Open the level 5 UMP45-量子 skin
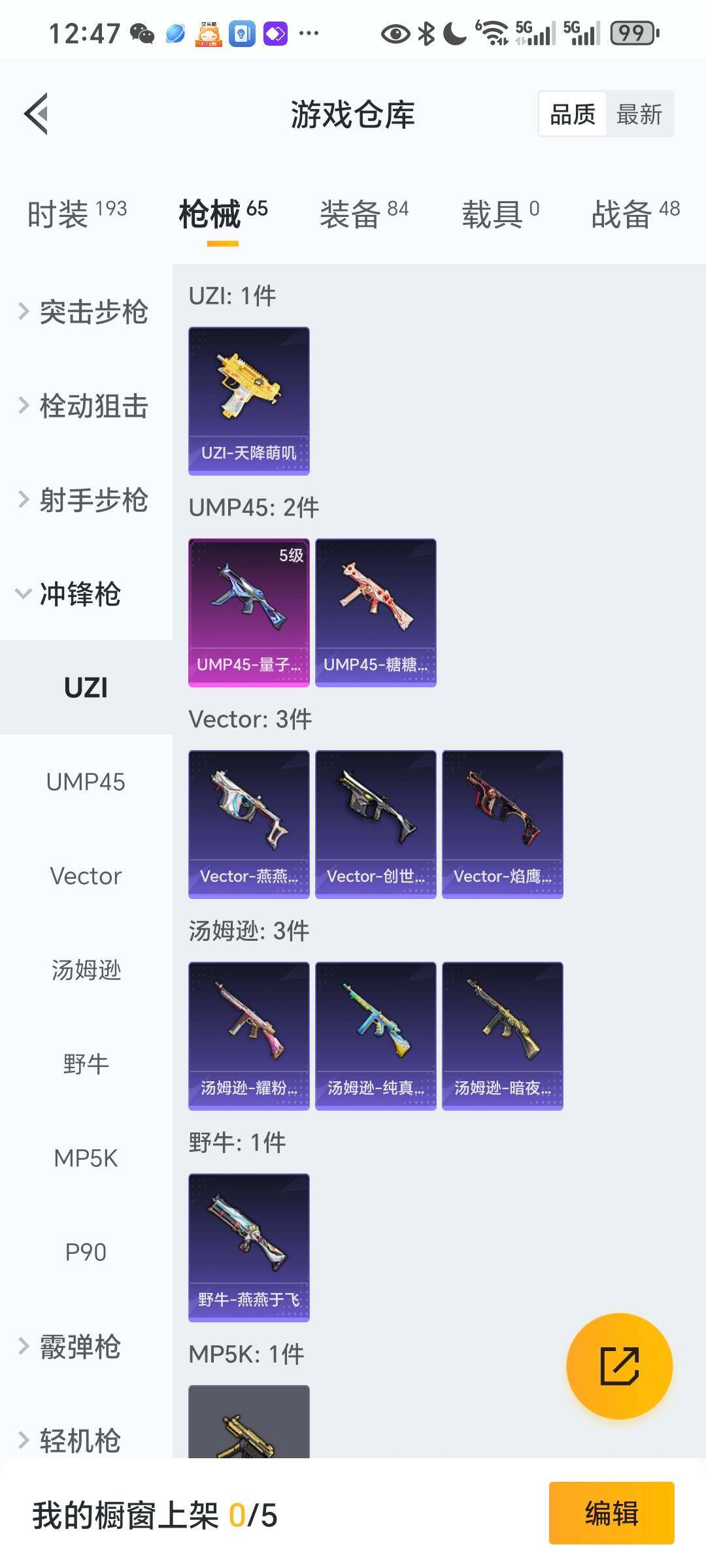The height and width of the screenshot is (1568, 706). tap(248, 612)
